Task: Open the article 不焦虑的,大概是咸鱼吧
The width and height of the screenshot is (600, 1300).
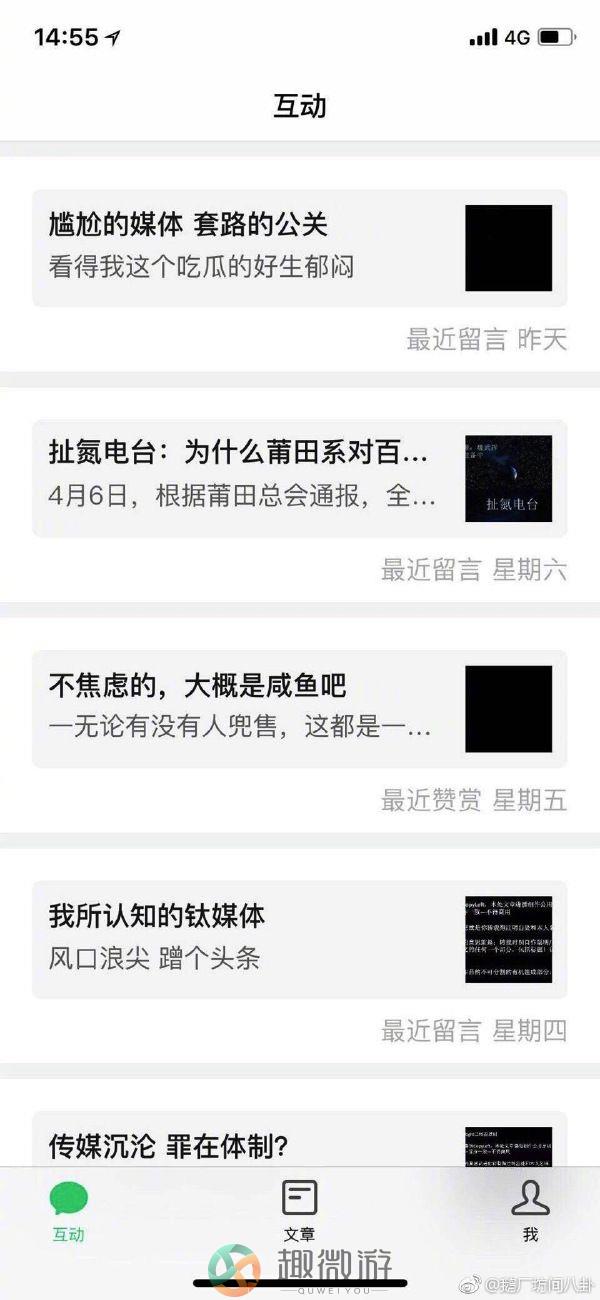Action: pyautogui.click(x=300, y=709)
